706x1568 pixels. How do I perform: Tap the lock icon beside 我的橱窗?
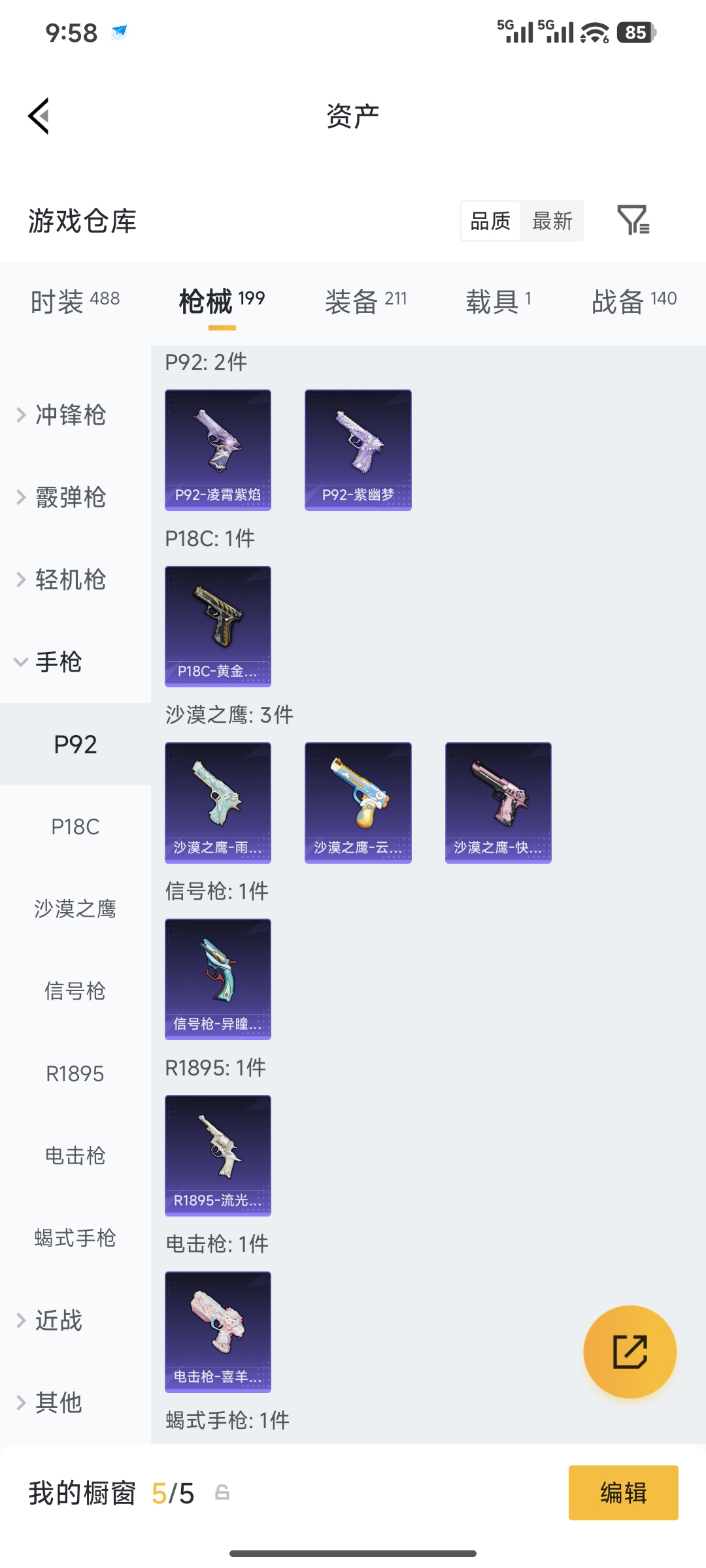pyautogui.click(x=223, y=1493)
